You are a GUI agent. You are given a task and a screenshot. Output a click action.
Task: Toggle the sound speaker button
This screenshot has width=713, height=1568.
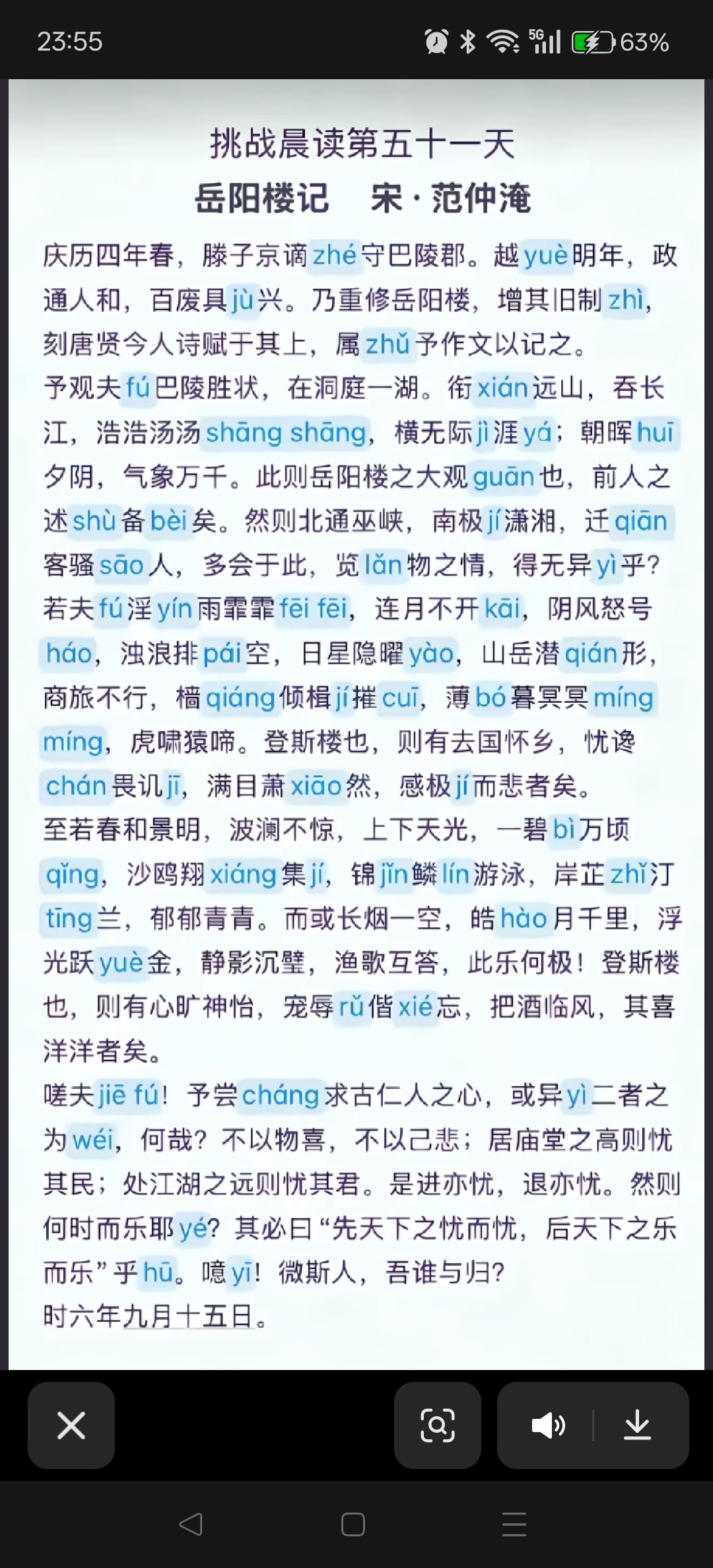point(548,1425)
